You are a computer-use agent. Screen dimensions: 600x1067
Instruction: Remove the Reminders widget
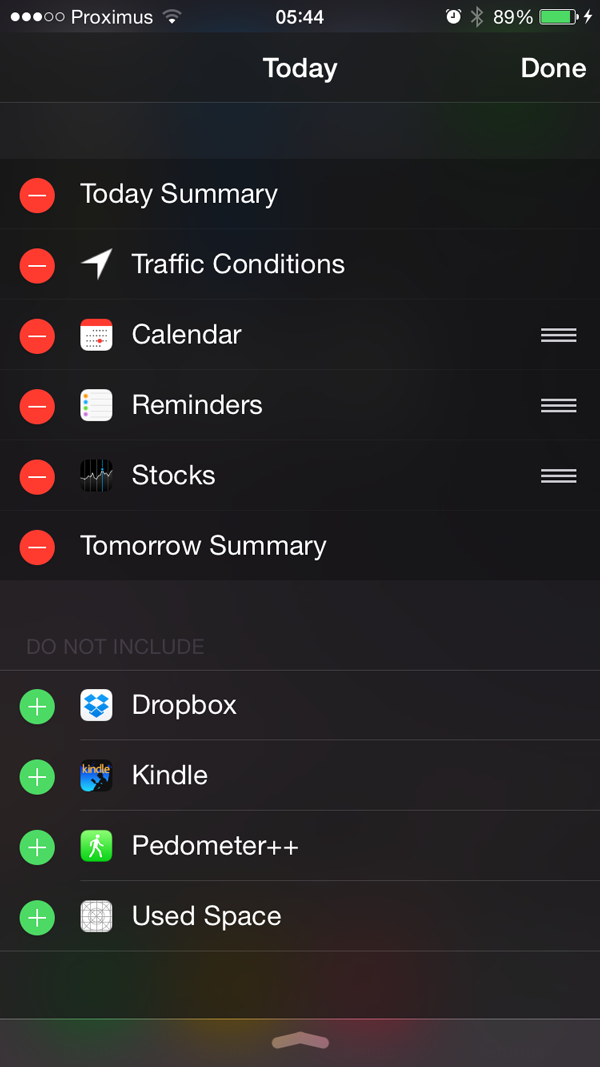click(x=37, y=406)
